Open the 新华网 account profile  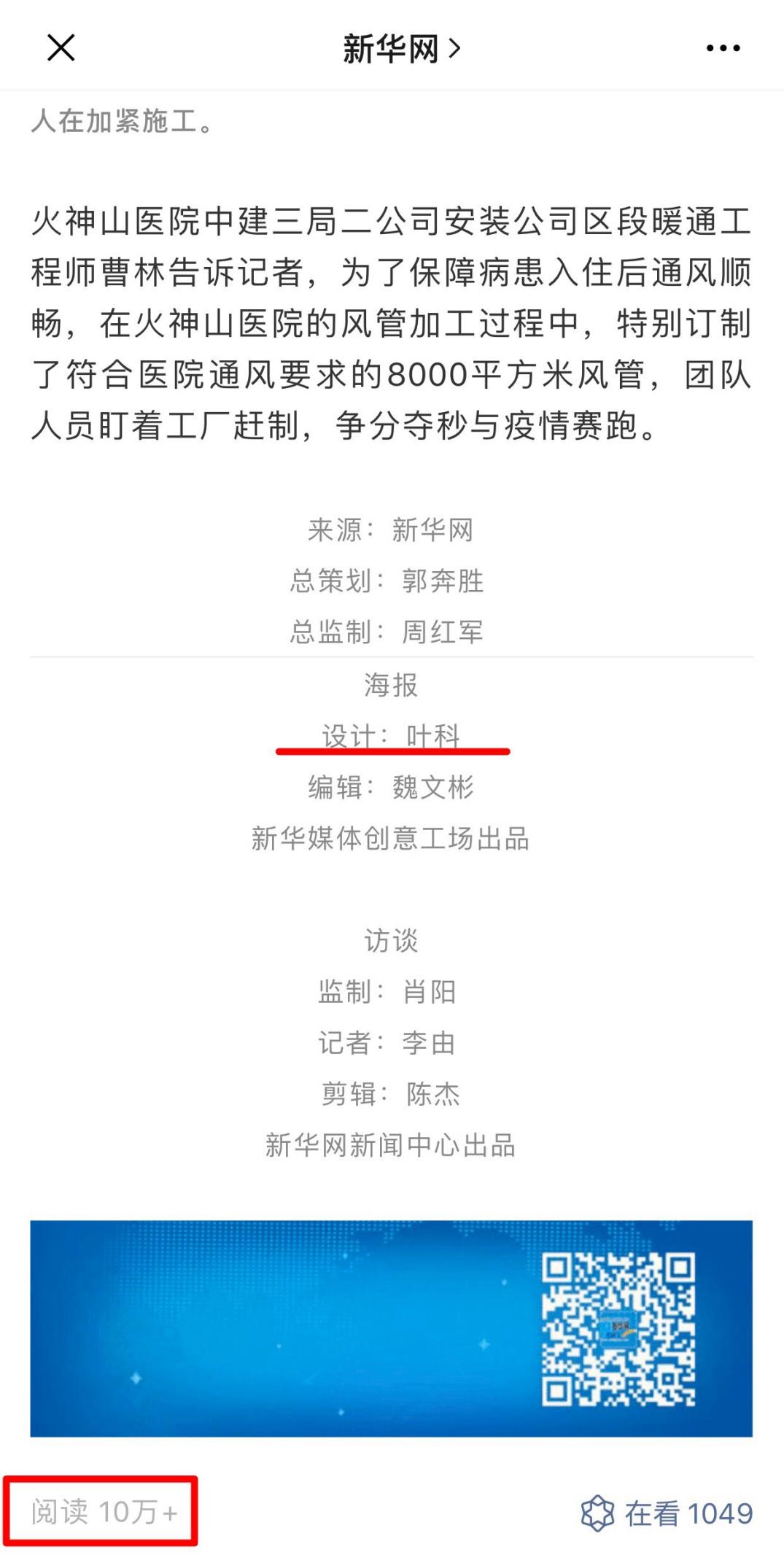pyautogui.click(x=401, y=49)
